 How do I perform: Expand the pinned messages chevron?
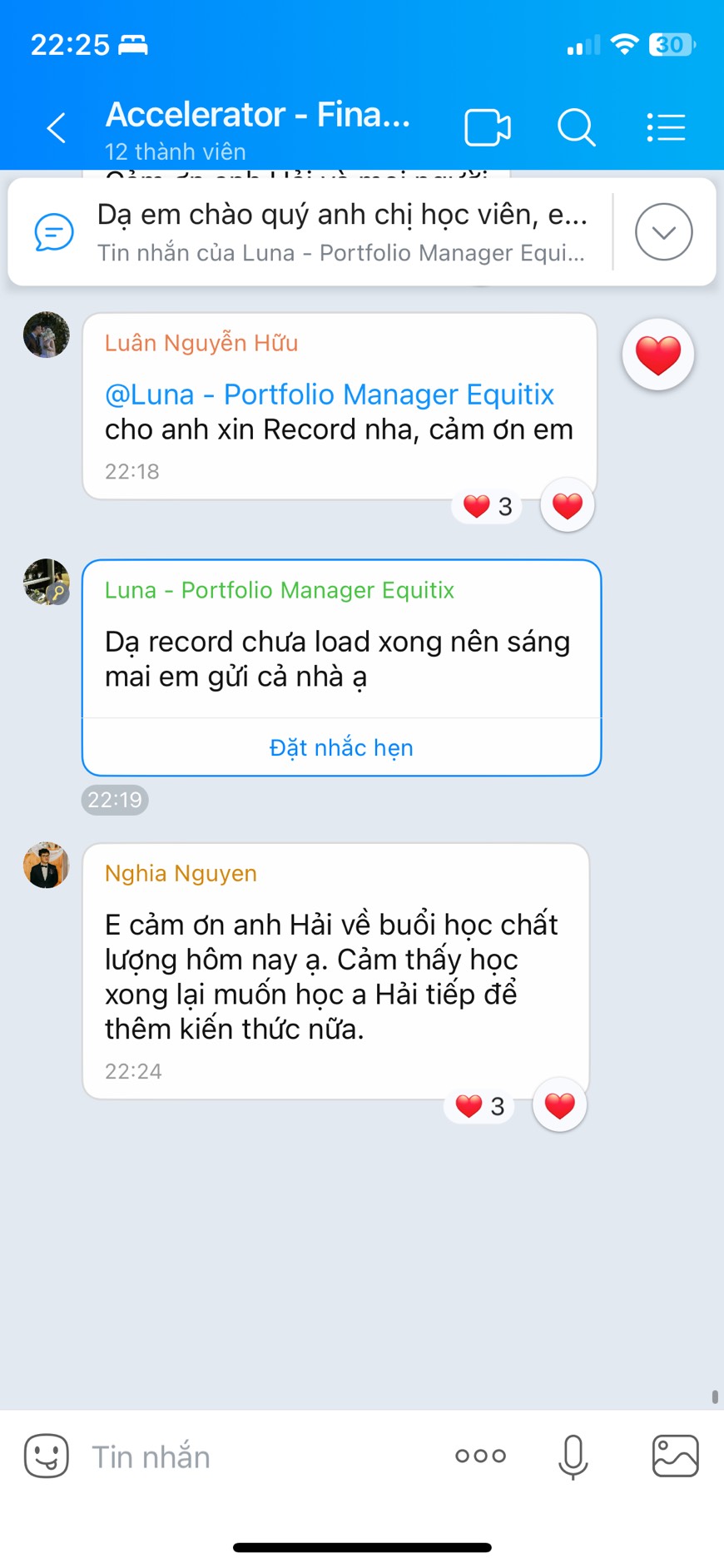[x=663, y=232]
